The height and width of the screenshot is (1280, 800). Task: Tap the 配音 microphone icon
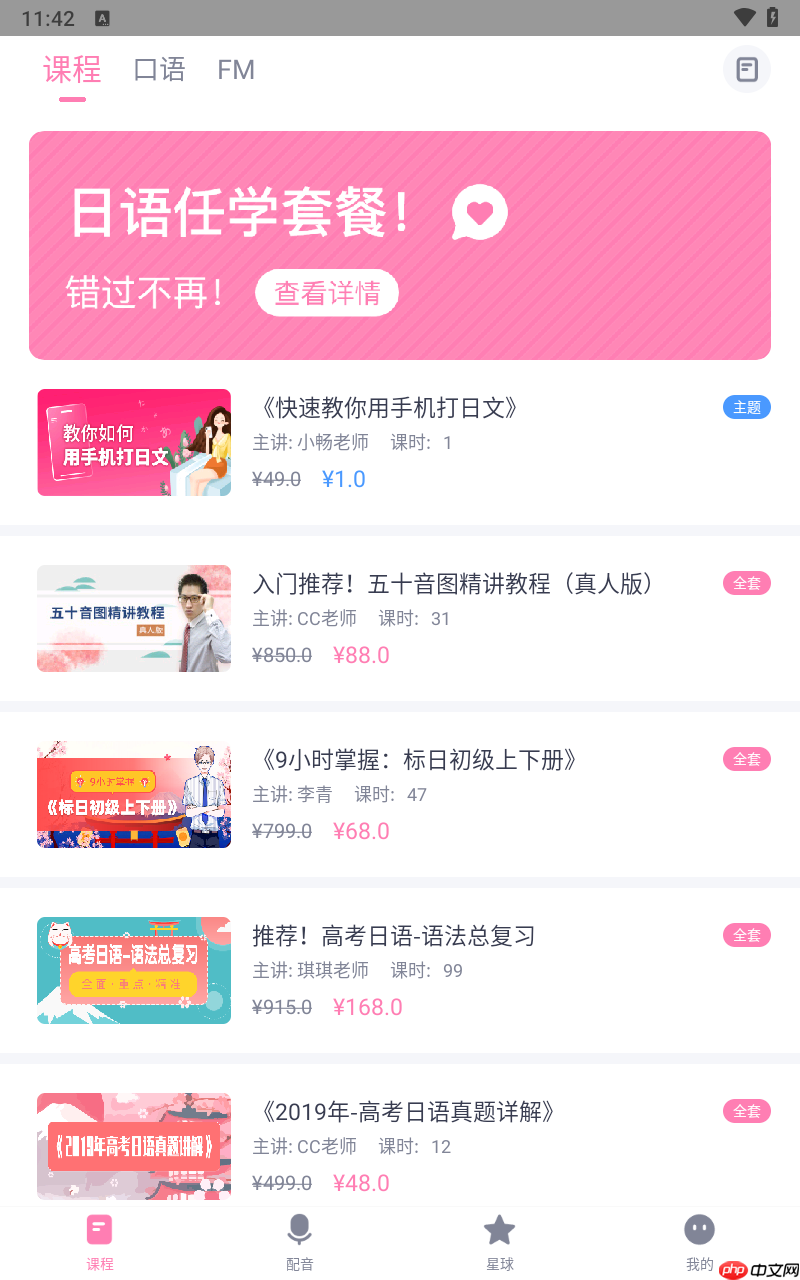(299, 1229)
